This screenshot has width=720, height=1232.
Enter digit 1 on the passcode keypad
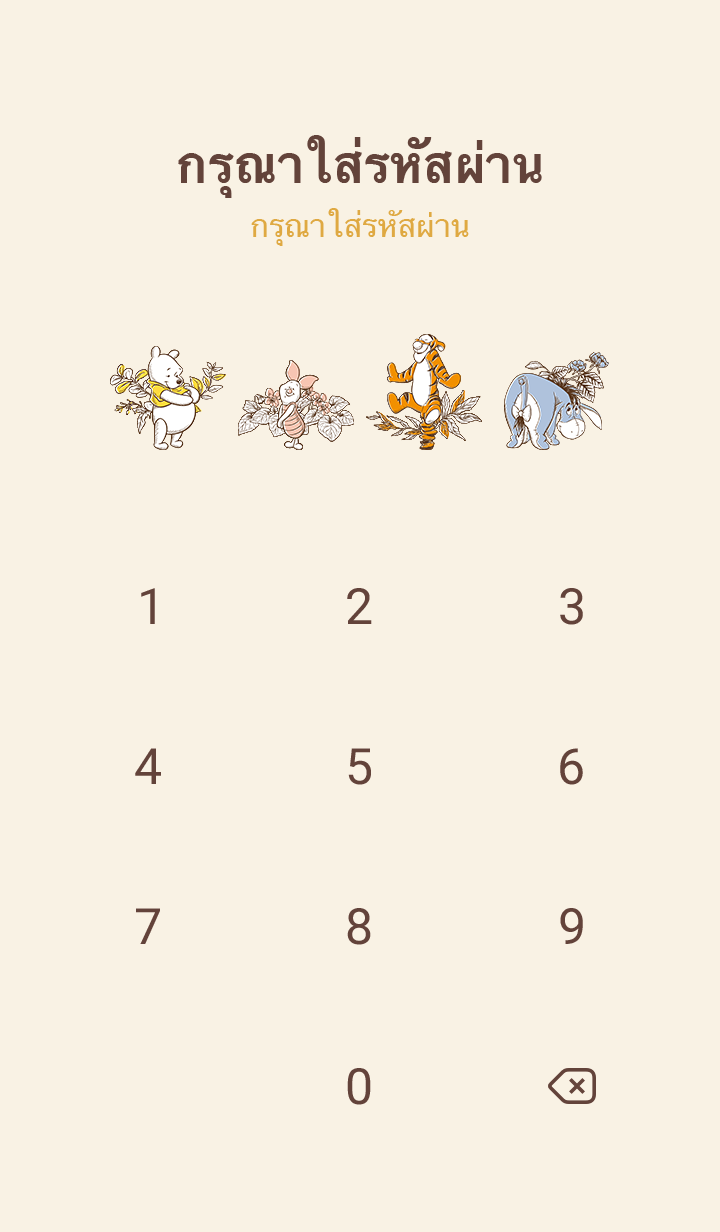coord(149,607)
